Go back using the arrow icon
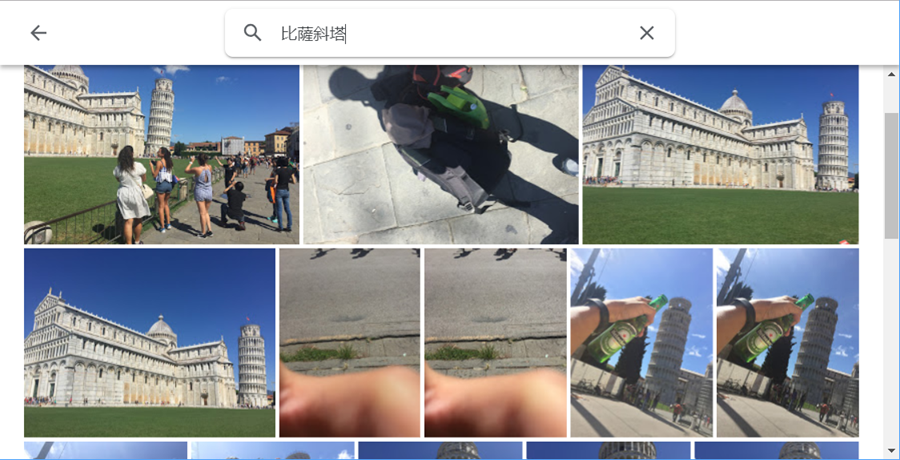 (x=38, y=33)
